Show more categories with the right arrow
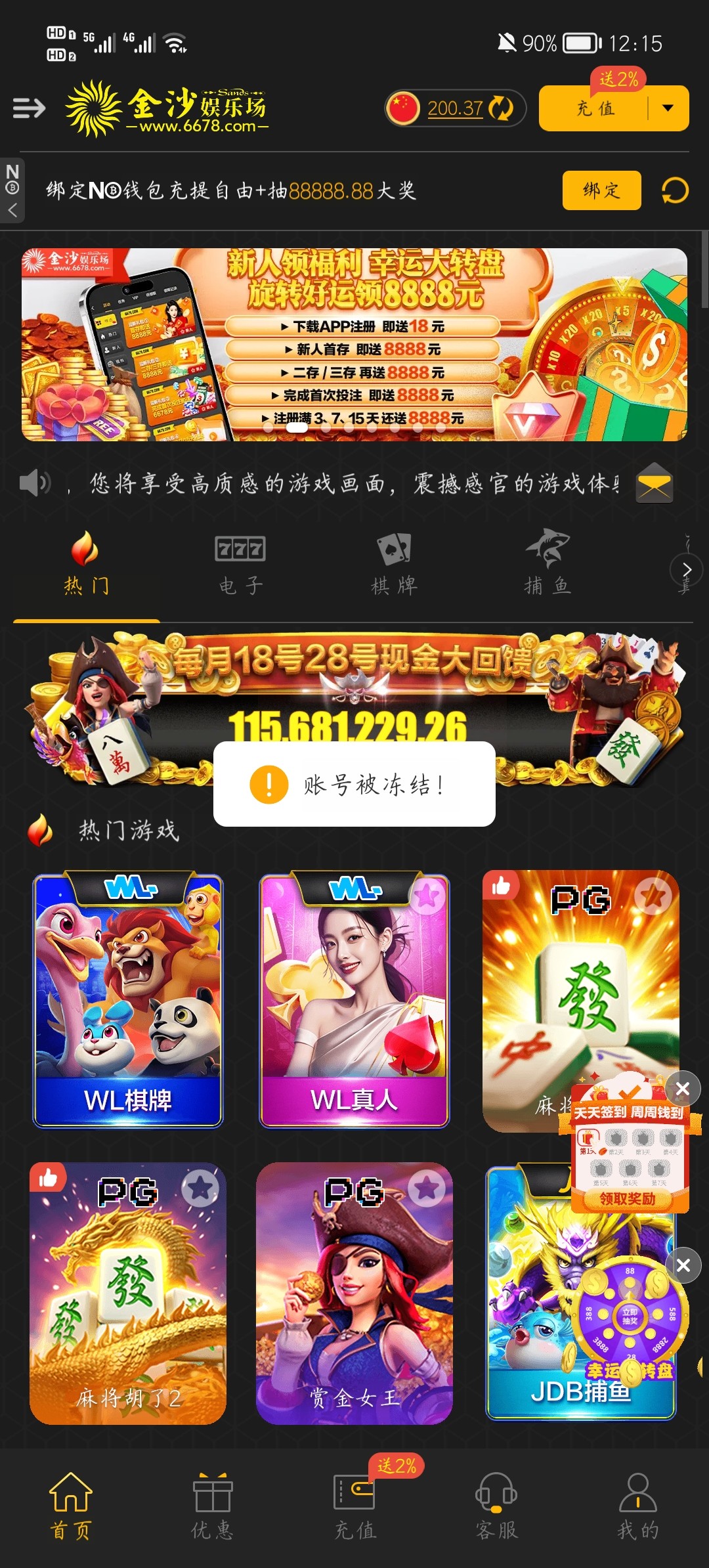 [687, 569]
